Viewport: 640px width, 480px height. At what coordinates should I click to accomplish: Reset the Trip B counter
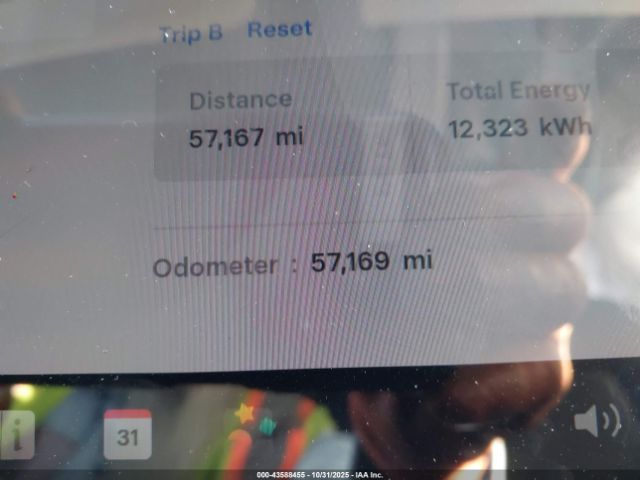pos(279,29)
